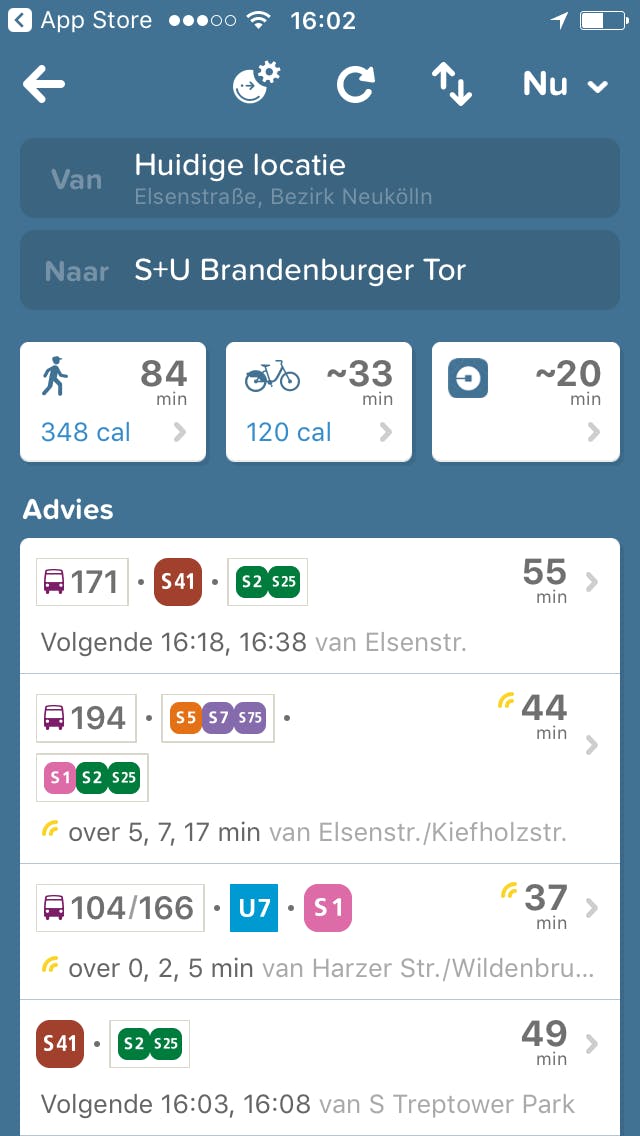The image size is (640, 1136).
Task: Select the 104/166 and U7 route
Action: pyautogui.click(x=320, y=931)
